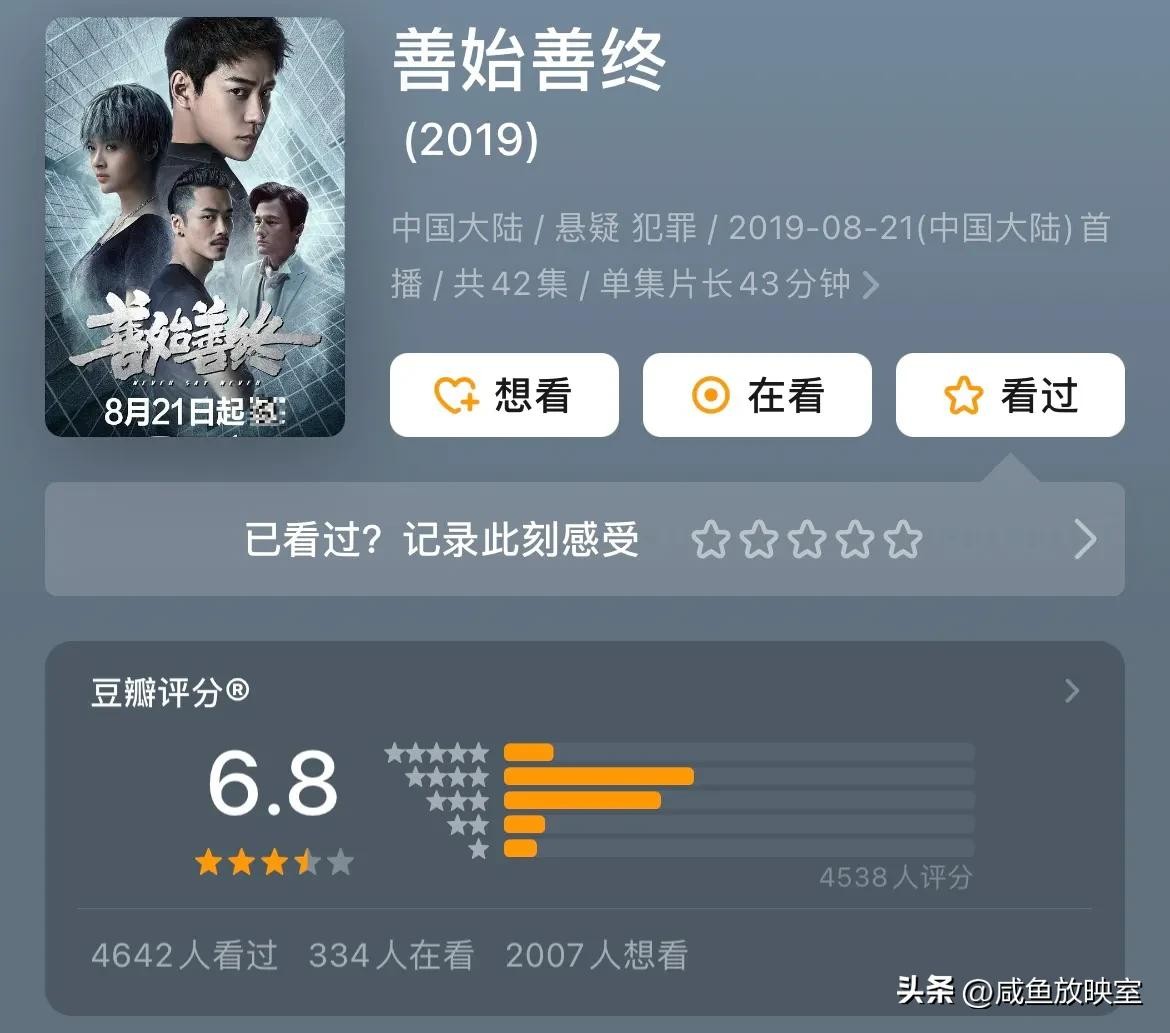Expand the full series info details
Viewport: 1170px width, 1033px height.
pyautogui.click(x=871, y=286)
